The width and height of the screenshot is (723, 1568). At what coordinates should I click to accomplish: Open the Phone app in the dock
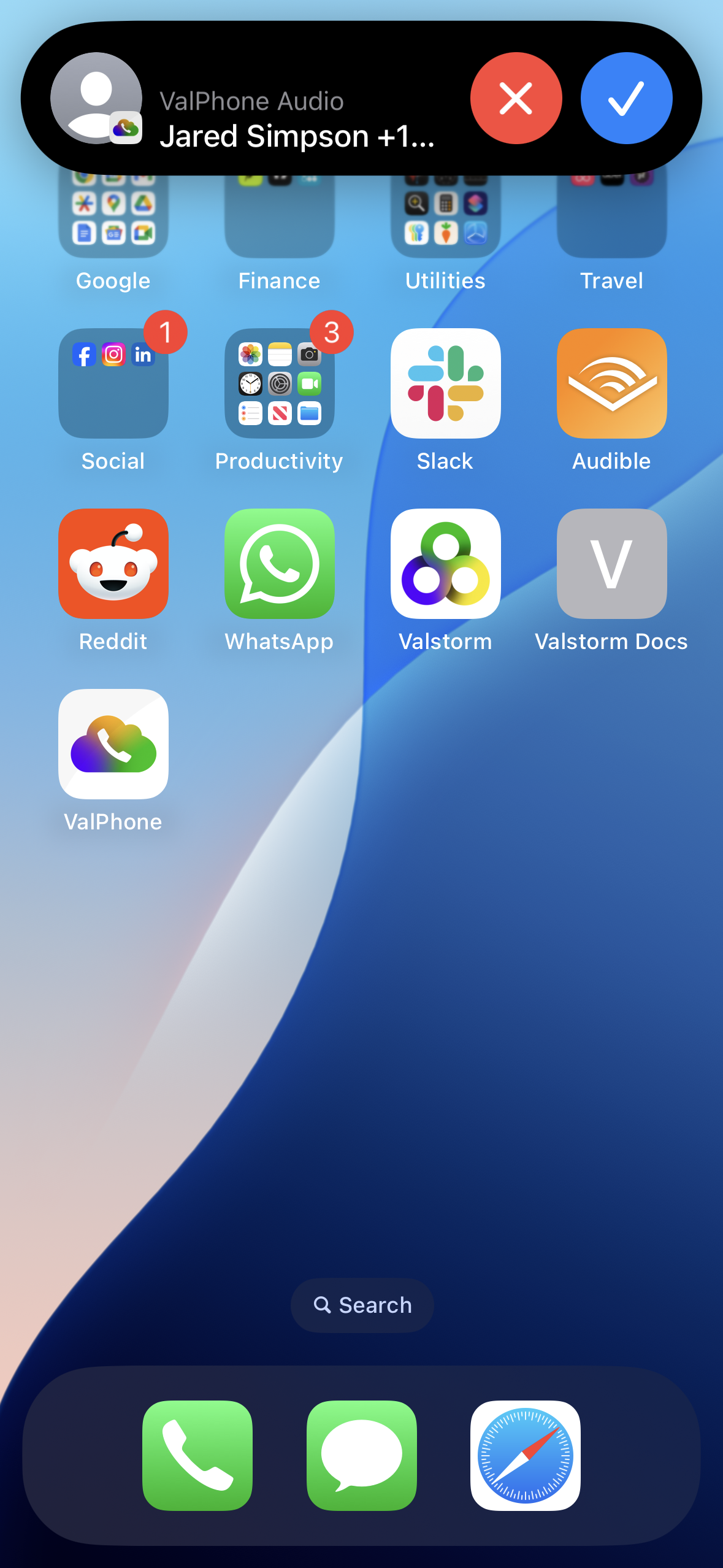[197, 1455]
